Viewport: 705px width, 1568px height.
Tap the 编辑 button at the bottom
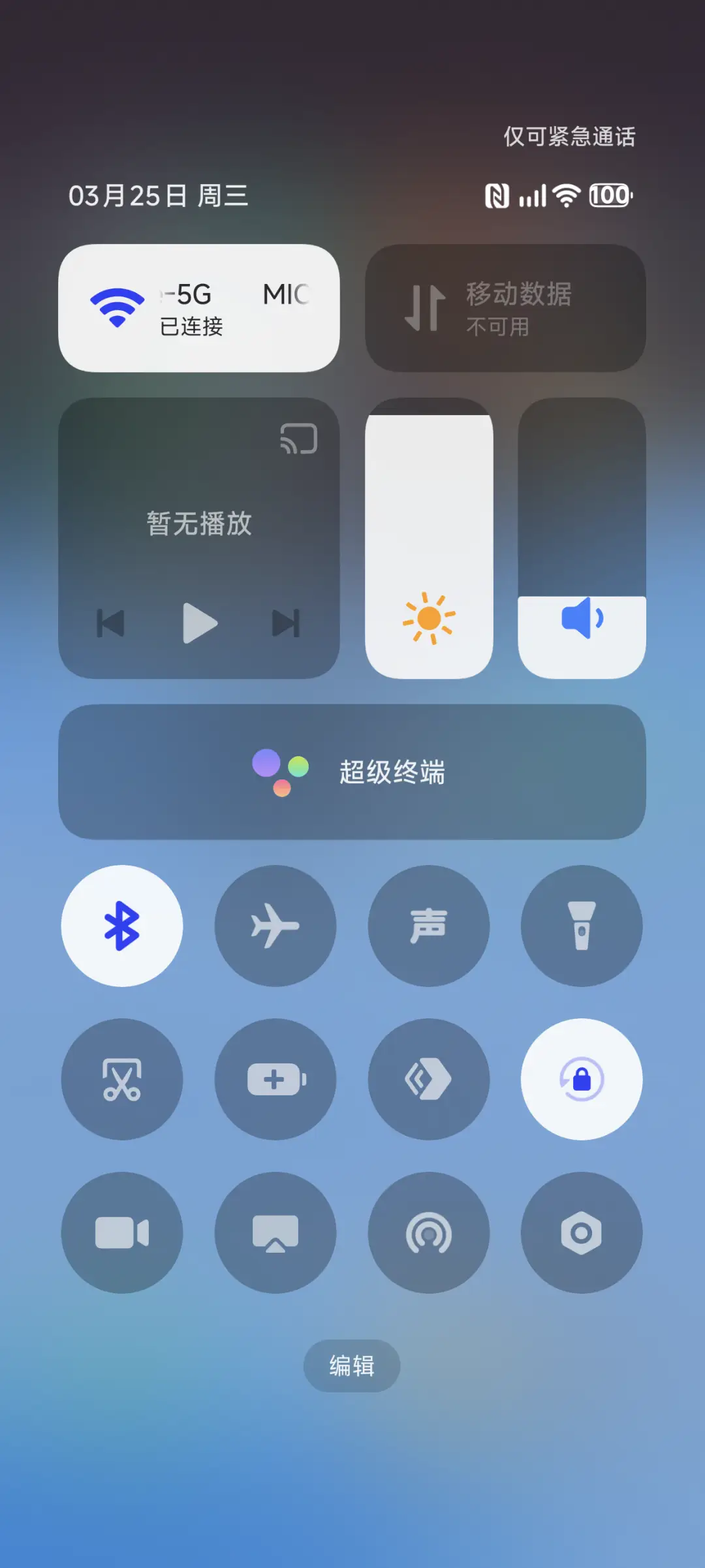[352, 1366]
